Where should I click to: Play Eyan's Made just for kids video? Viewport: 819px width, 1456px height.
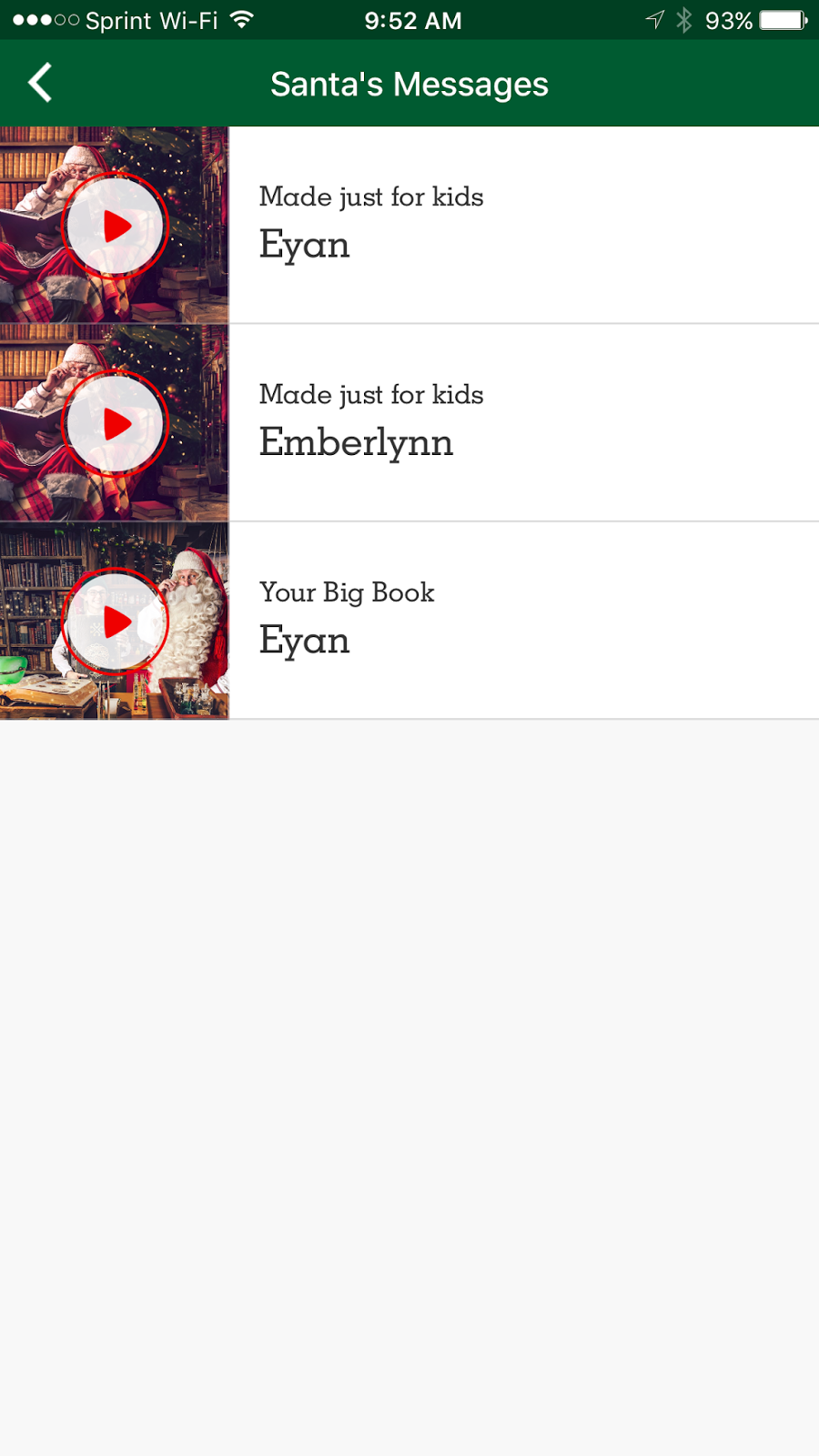point(116,226)
